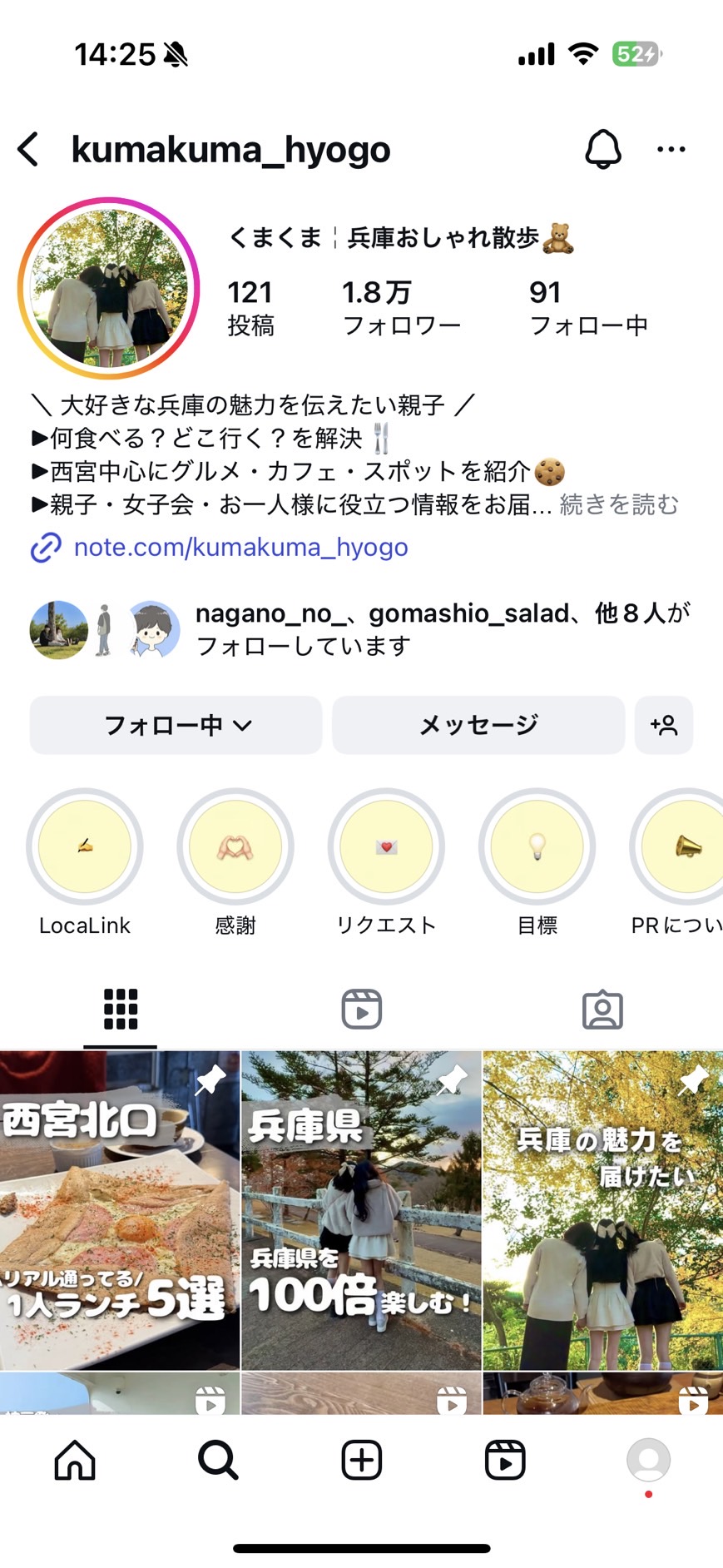View the profile picture story
Image resolution: width=723 pixels, height=1568 pixels.
pos(109,288)
